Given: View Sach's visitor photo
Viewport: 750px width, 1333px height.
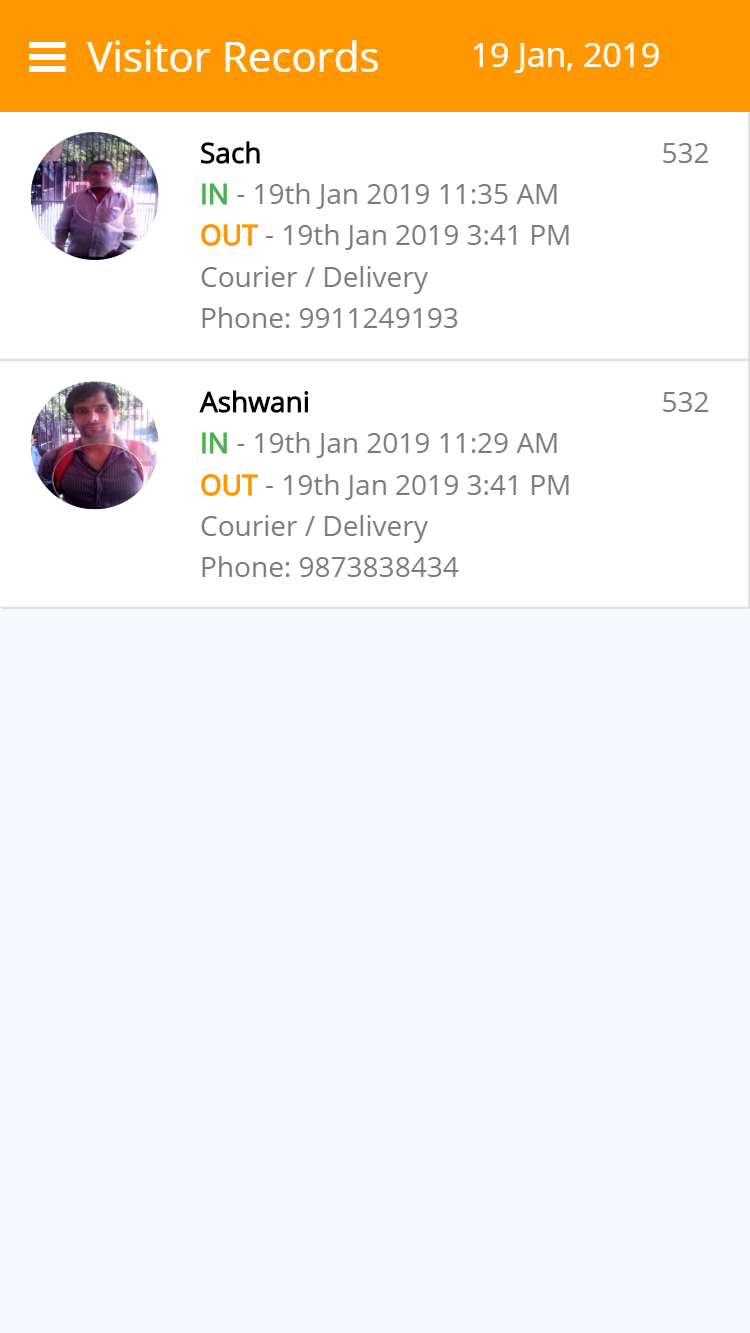Looking at the screenshot, I should click(x=95, y=196).
